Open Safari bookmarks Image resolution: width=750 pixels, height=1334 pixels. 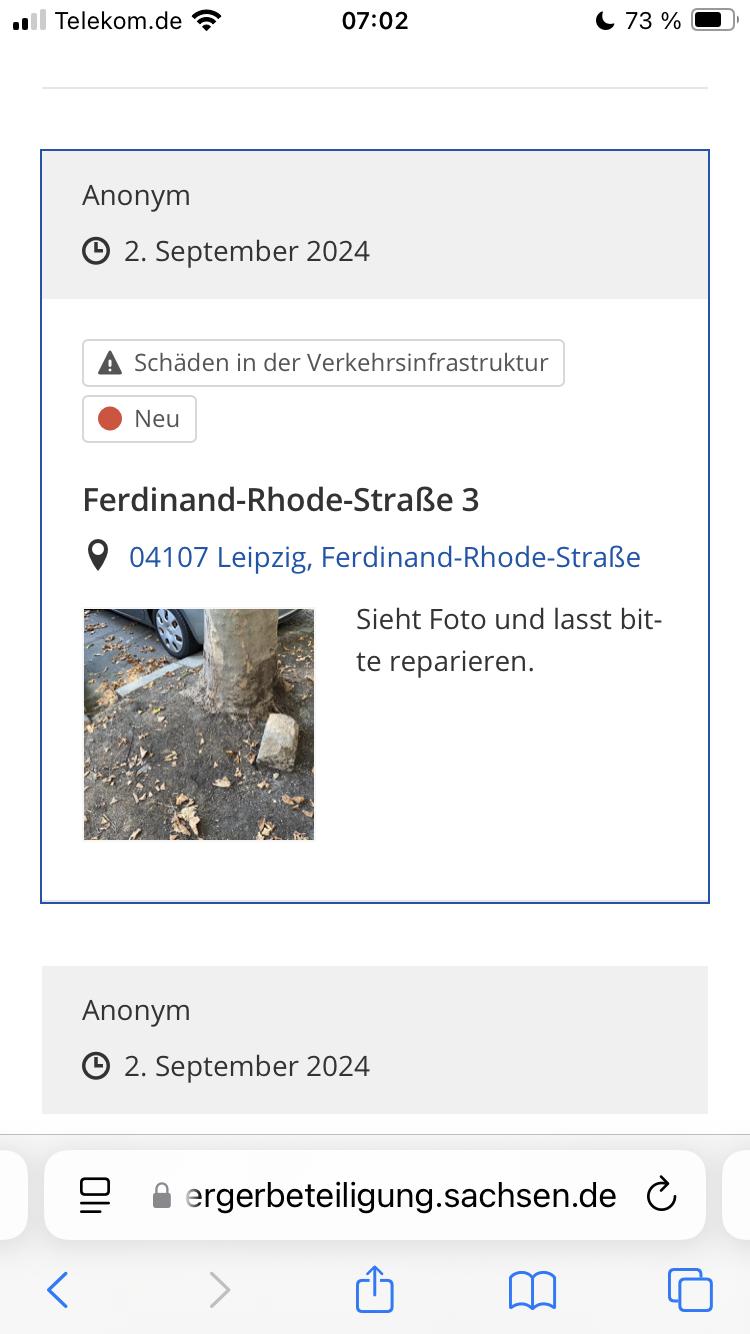(x=532, y=1290)
